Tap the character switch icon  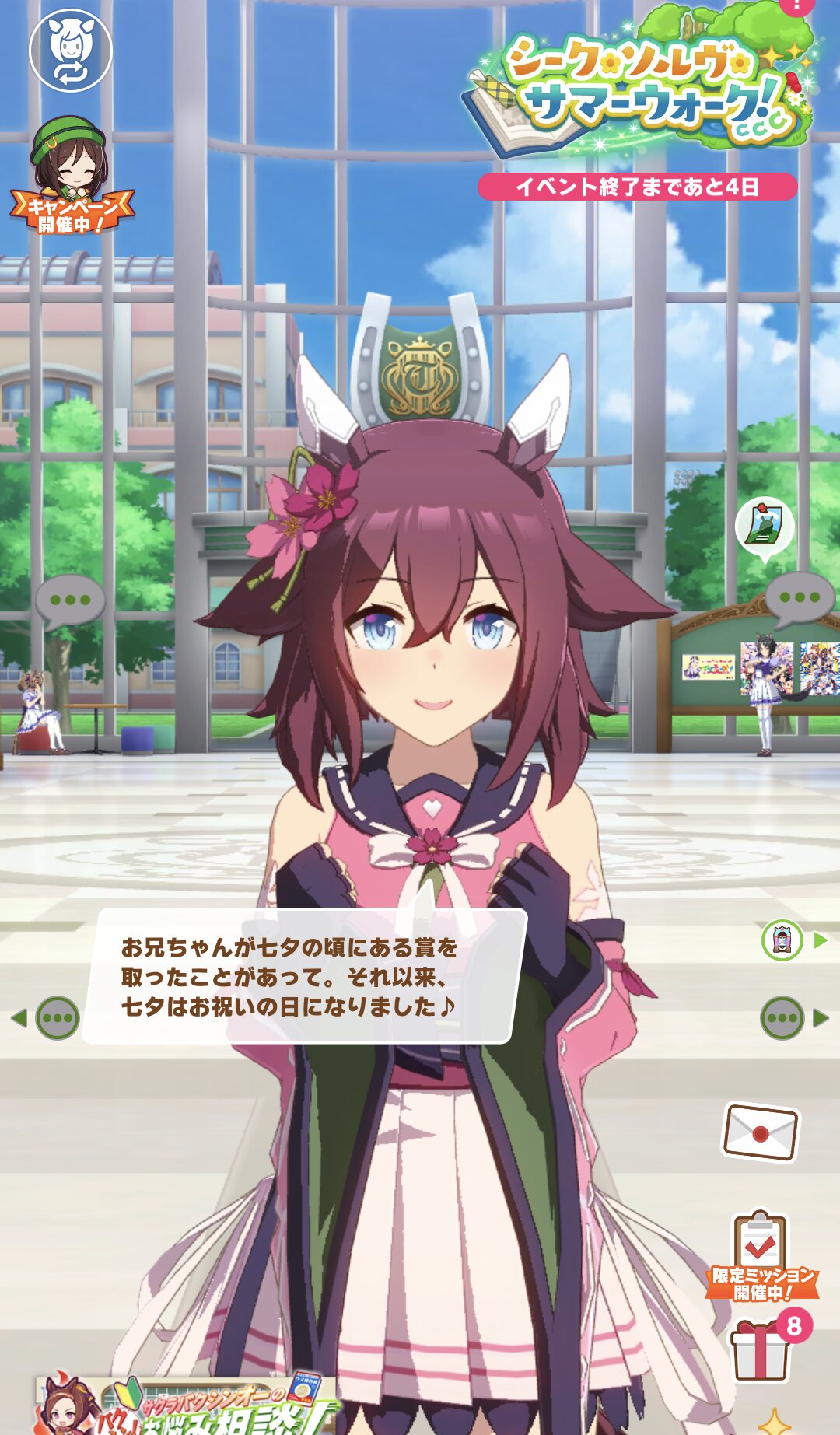[x=71, y=50]
